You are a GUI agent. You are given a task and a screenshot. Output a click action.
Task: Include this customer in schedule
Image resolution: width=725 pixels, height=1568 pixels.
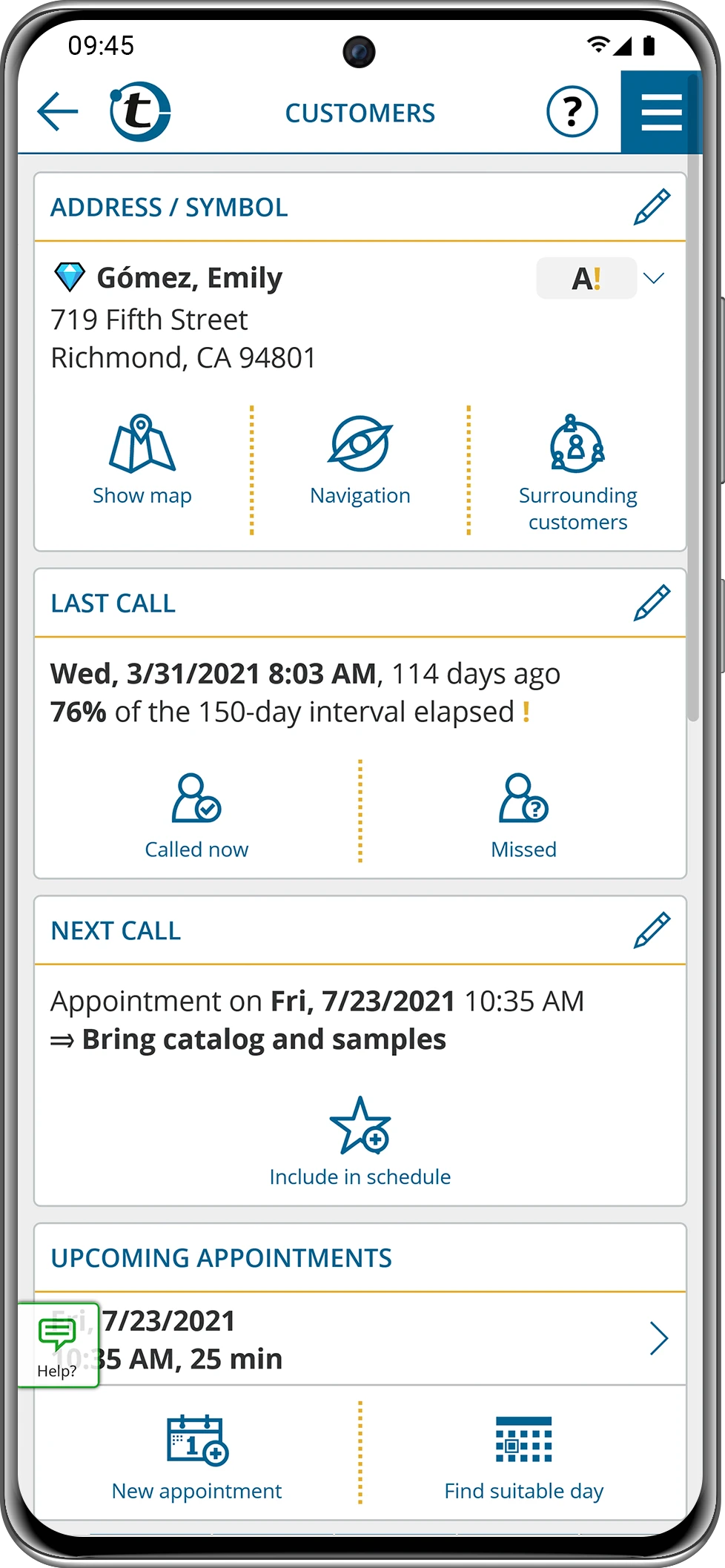[x=360, y=1142]
